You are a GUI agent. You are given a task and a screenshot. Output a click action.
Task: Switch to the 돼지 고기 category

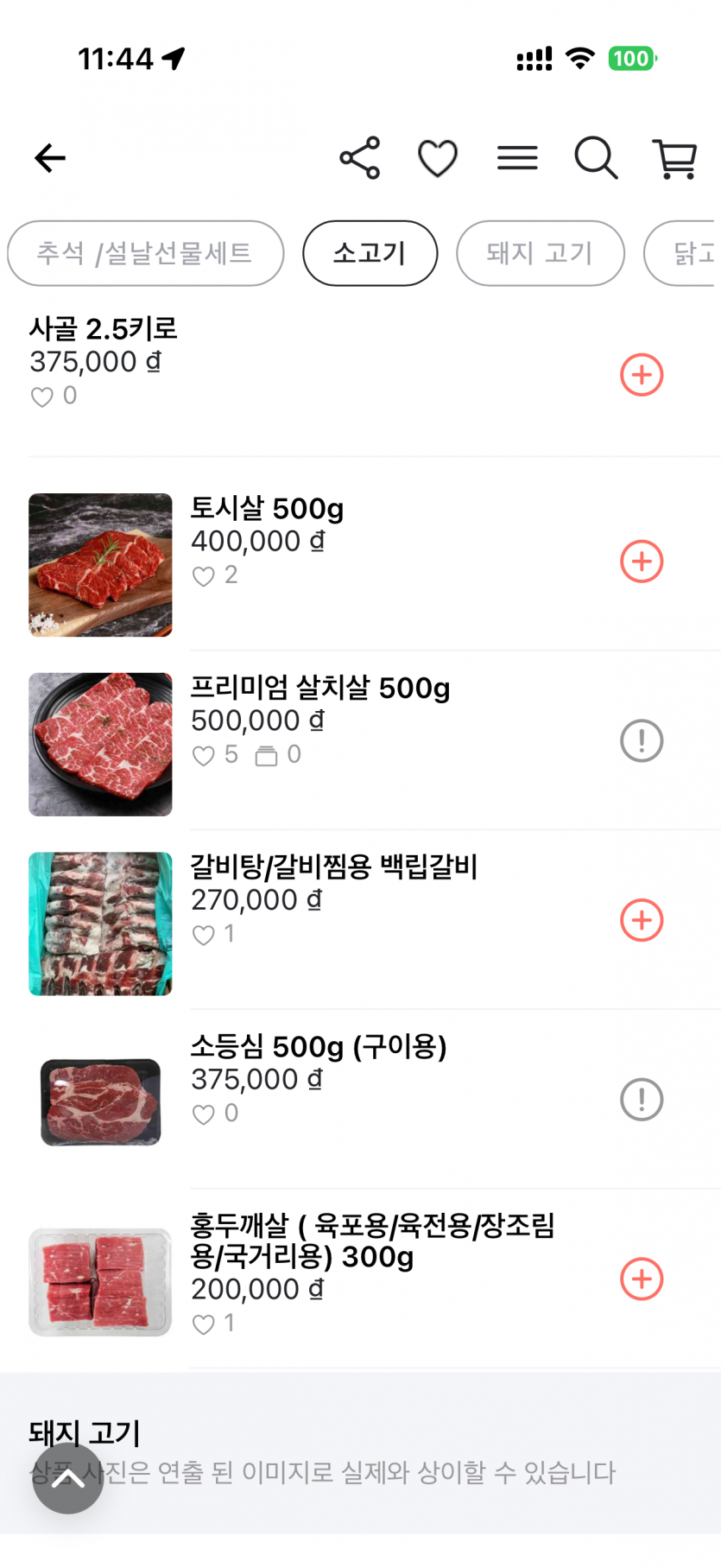point(540,253)
